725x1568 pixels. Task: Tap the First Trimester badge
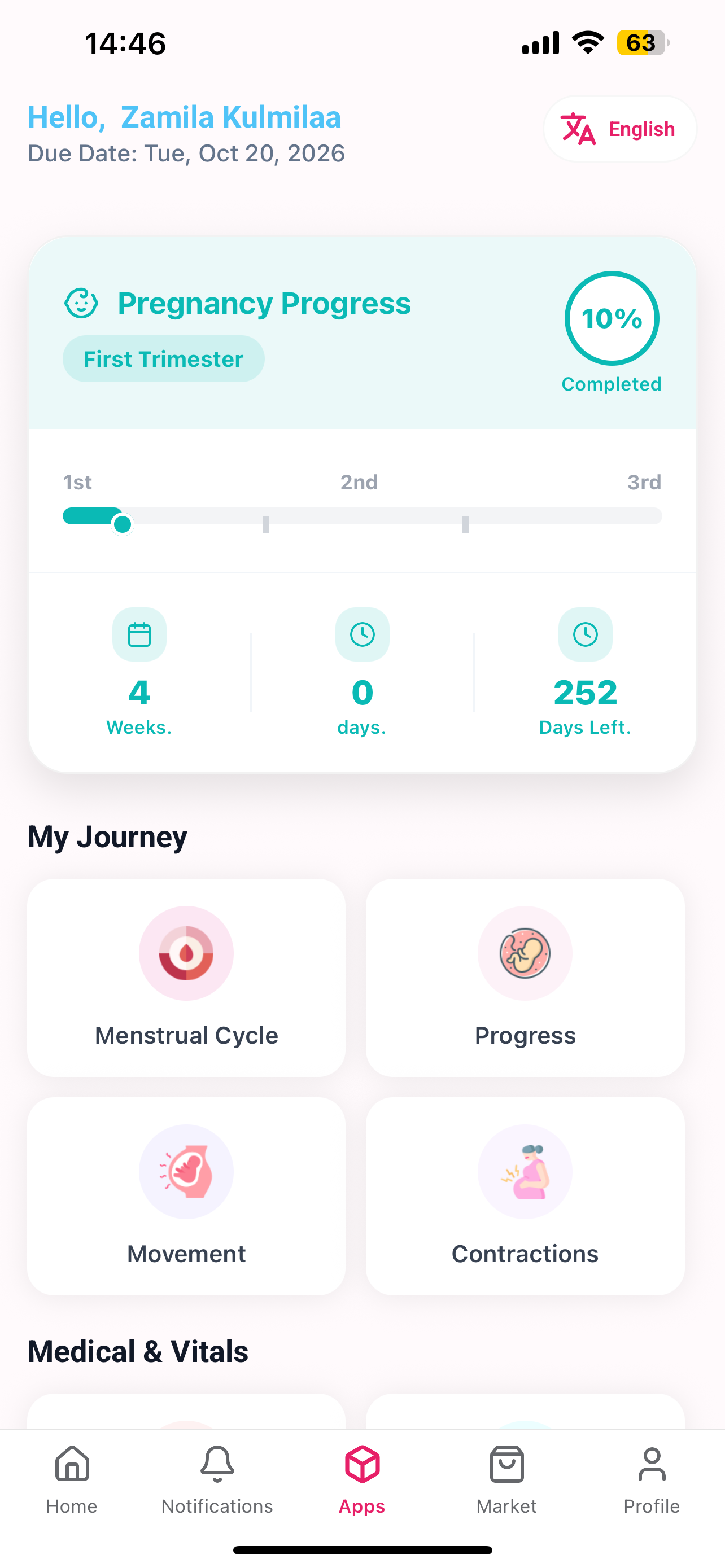[x=163, y=358]
